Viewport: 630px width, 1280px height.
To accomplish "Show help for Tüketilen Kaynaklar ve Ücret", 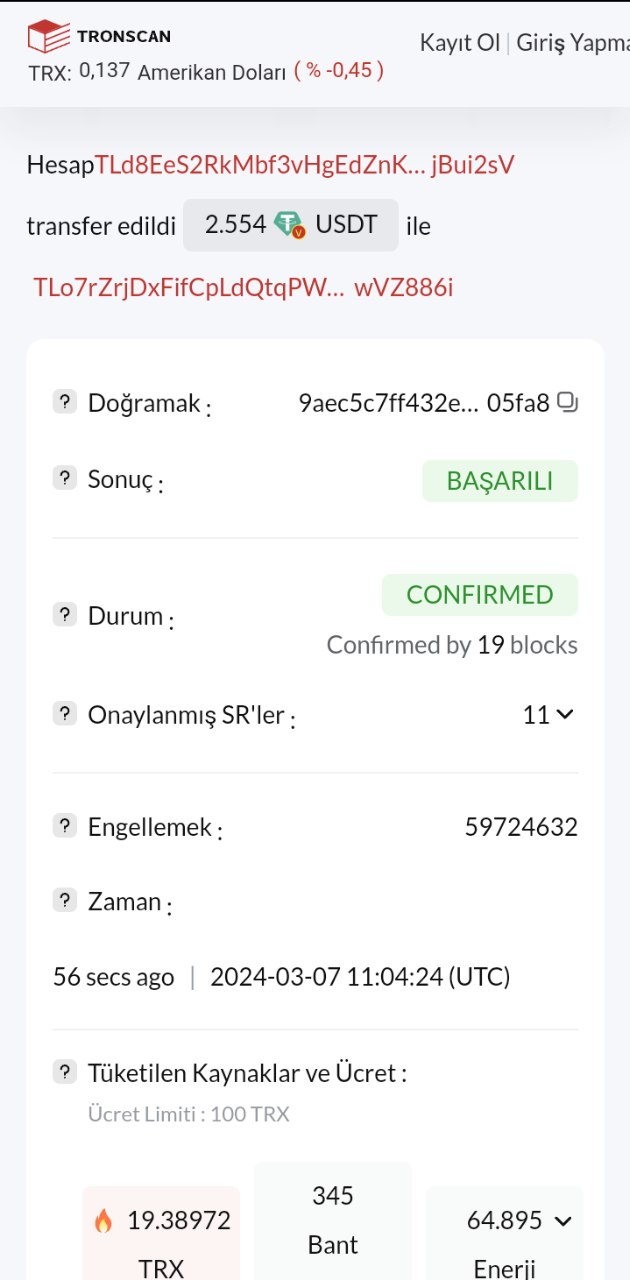I will 65,1072.
